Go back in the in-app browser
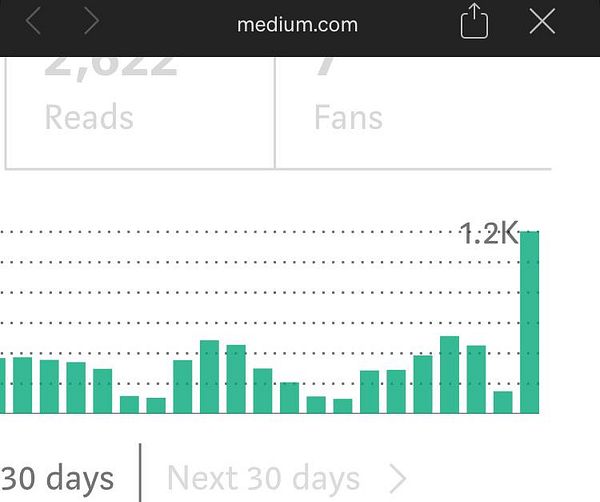 34,23
